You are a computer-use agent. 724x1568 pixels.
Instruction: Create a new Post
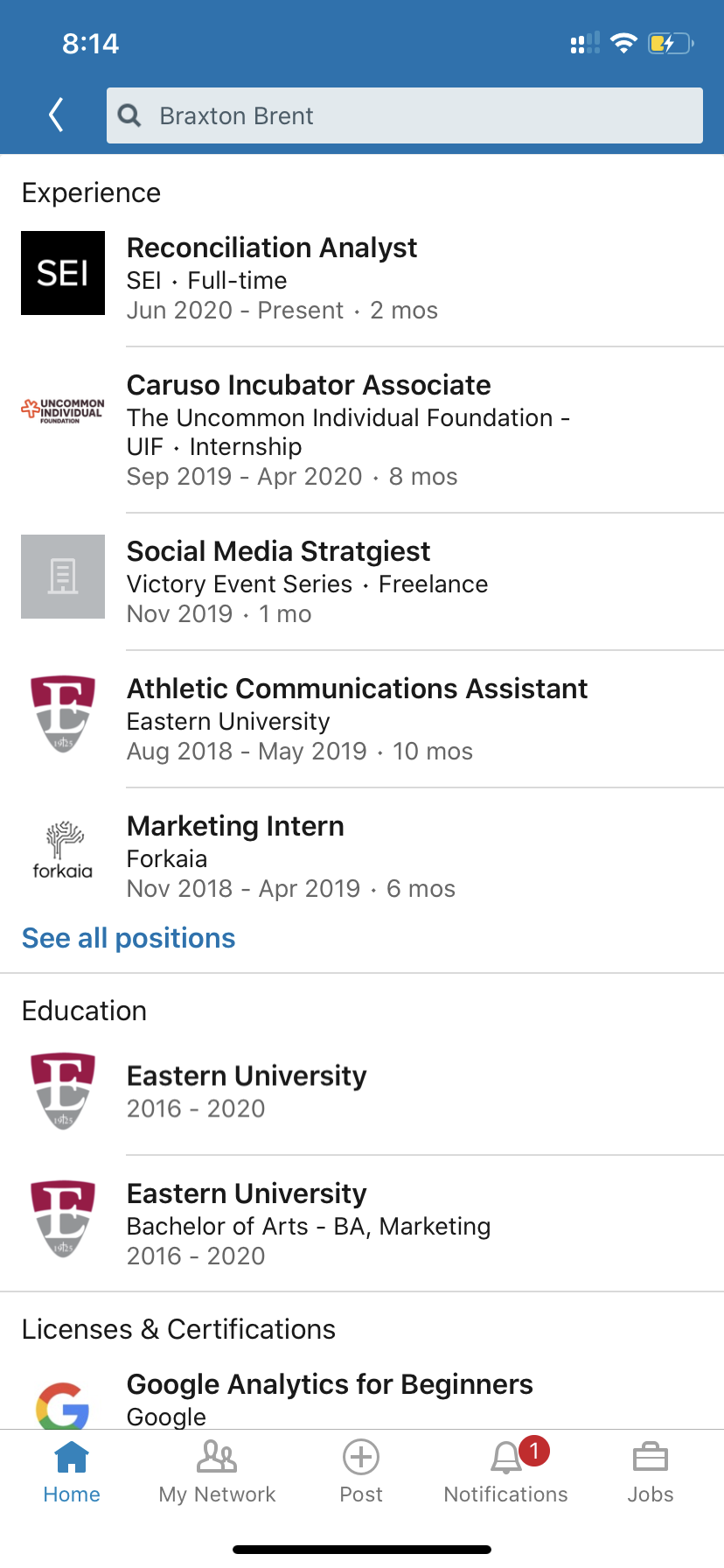pyautogui.click(x=361, y=1473)
